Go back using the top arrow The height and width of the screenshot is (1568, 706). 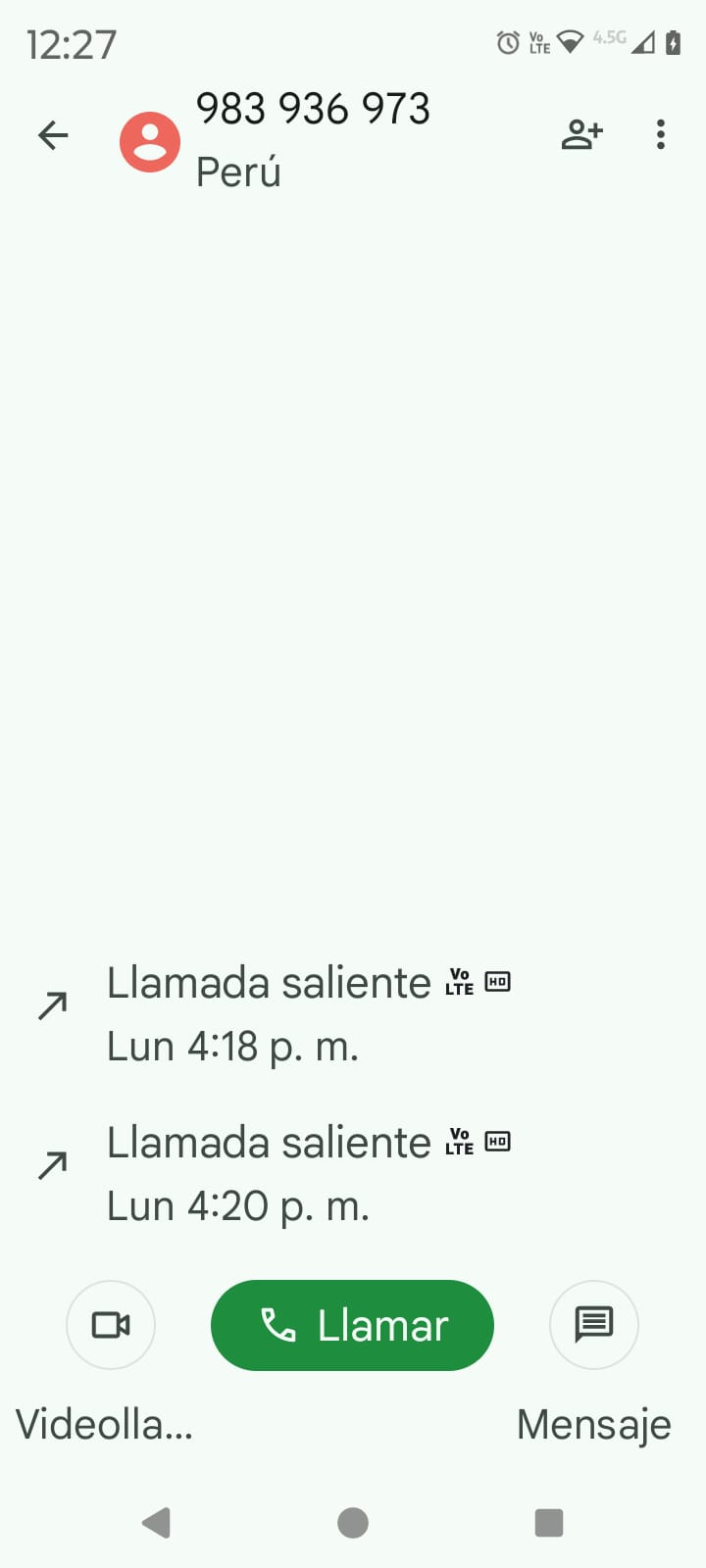coord(53,135)
